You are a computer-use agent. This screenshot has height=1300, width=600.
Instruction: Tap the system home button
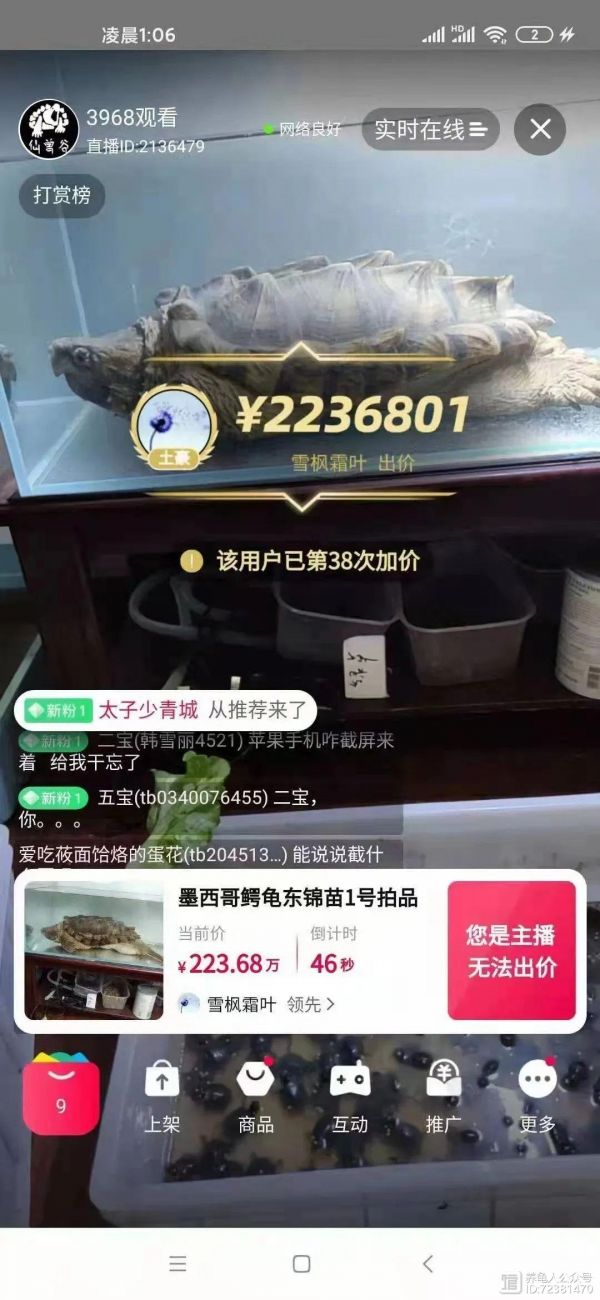(301, 1264)
